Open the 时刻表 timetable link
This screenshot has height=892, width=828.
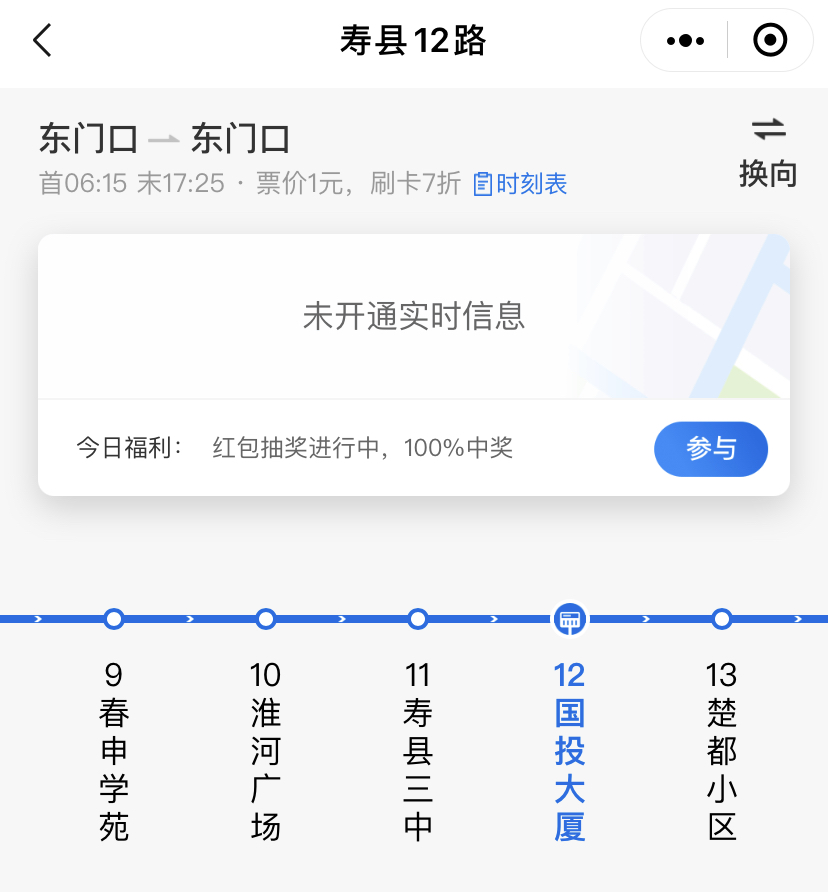[x=520, y=184]
